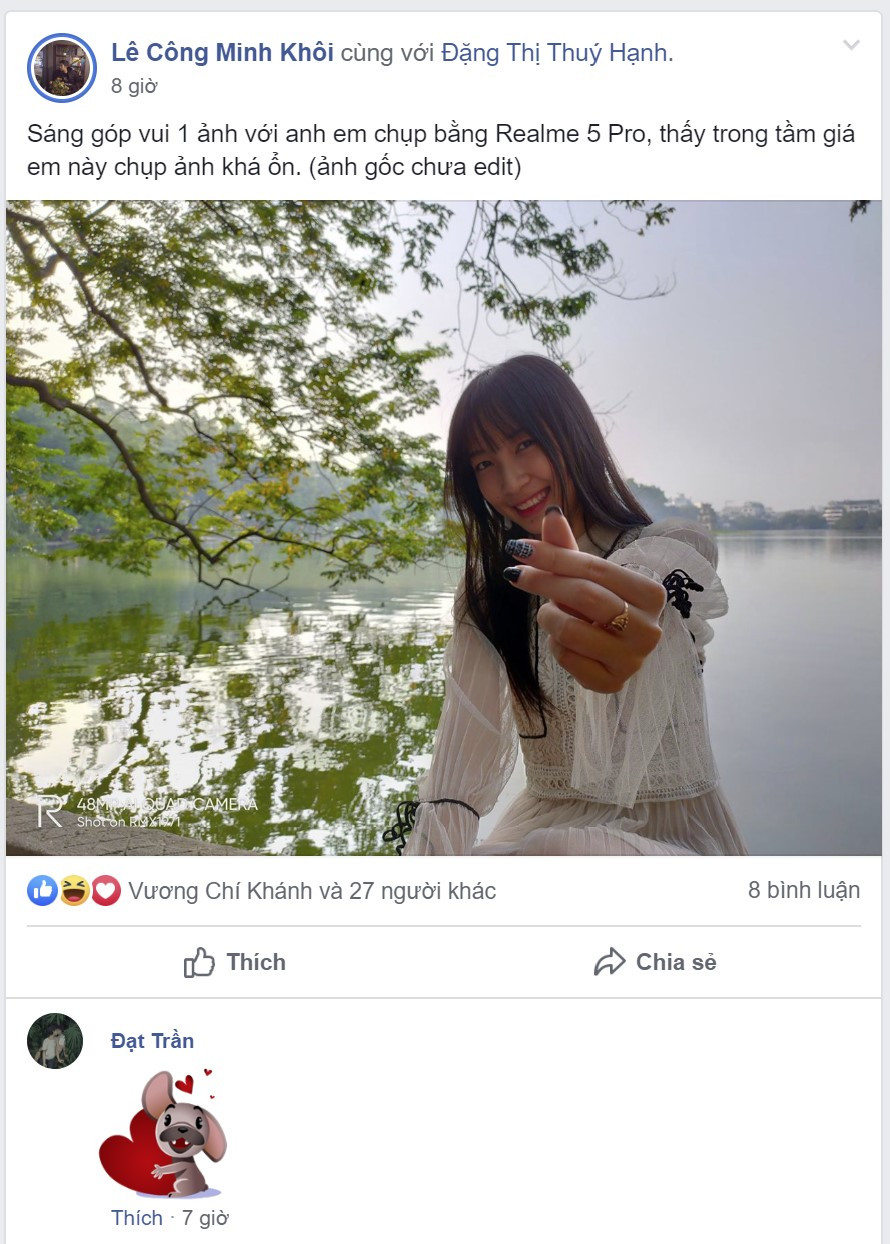This screenshot has height=1244, width=890.
Task: See who reacted: Vương Chí Khánh và 27 người khác
Action: pyautogui.click(x=311, y=890)
